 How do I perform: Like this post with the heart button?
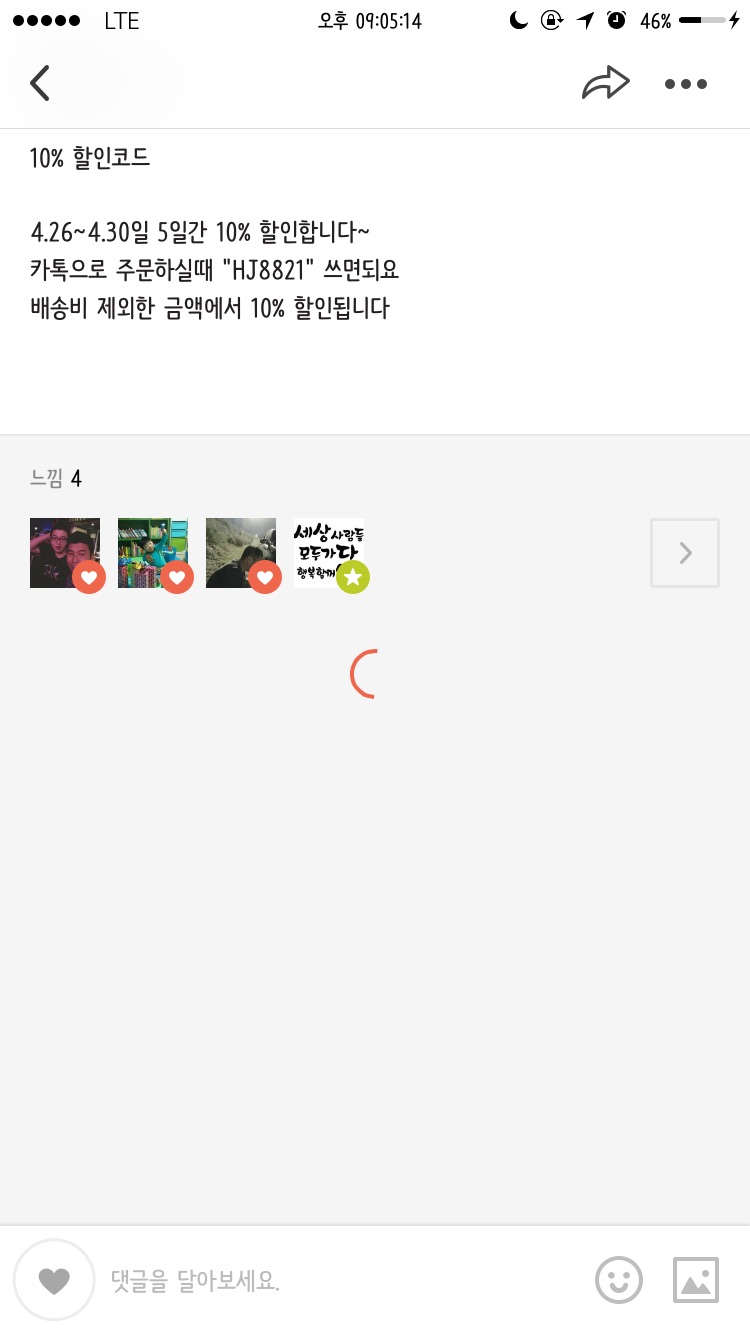54,1280
